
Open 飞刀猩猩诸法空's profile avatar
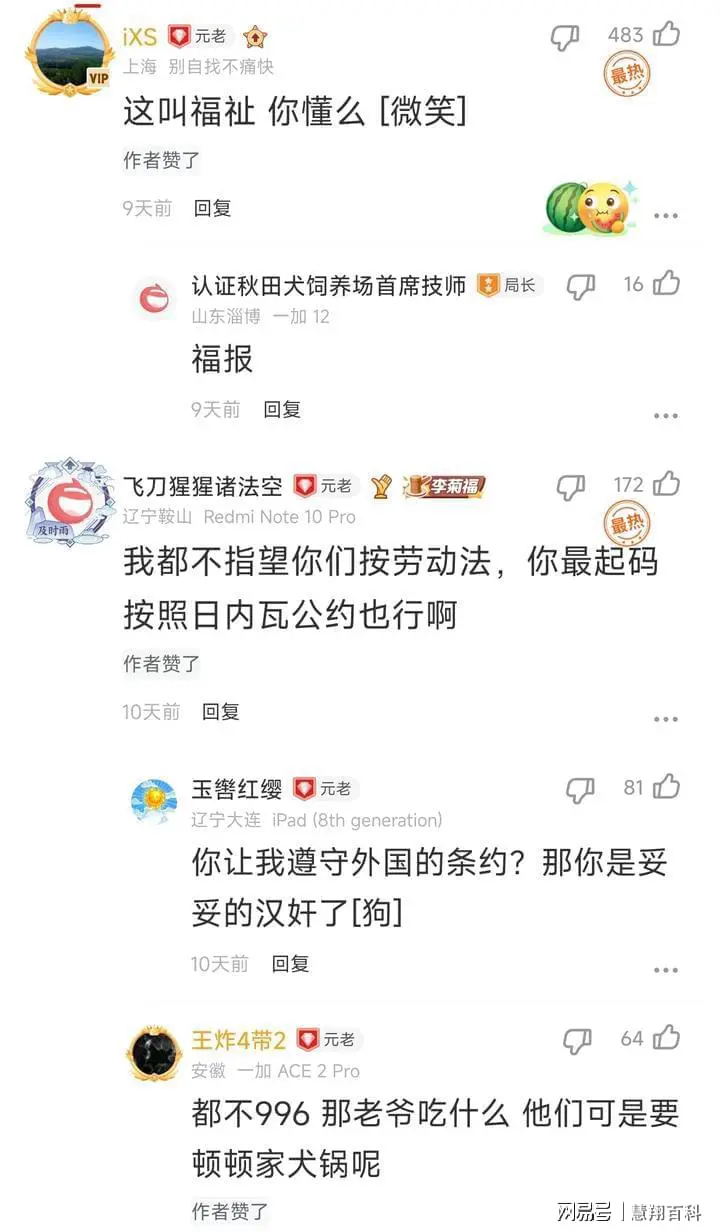tap(70, 502)
